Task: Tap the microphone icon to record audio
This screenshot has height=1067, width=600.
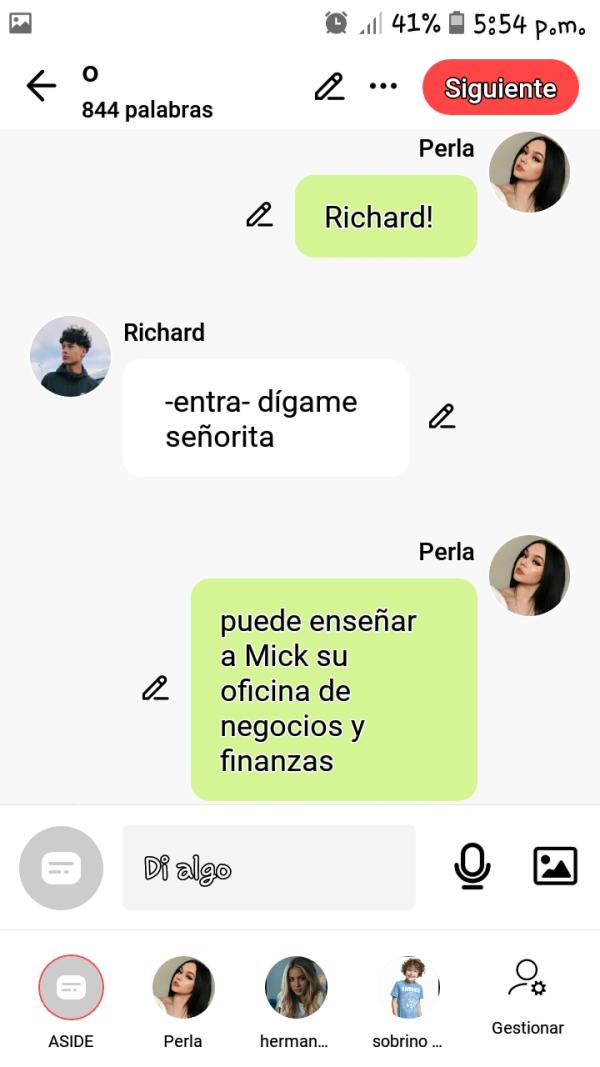Action: 472,866
